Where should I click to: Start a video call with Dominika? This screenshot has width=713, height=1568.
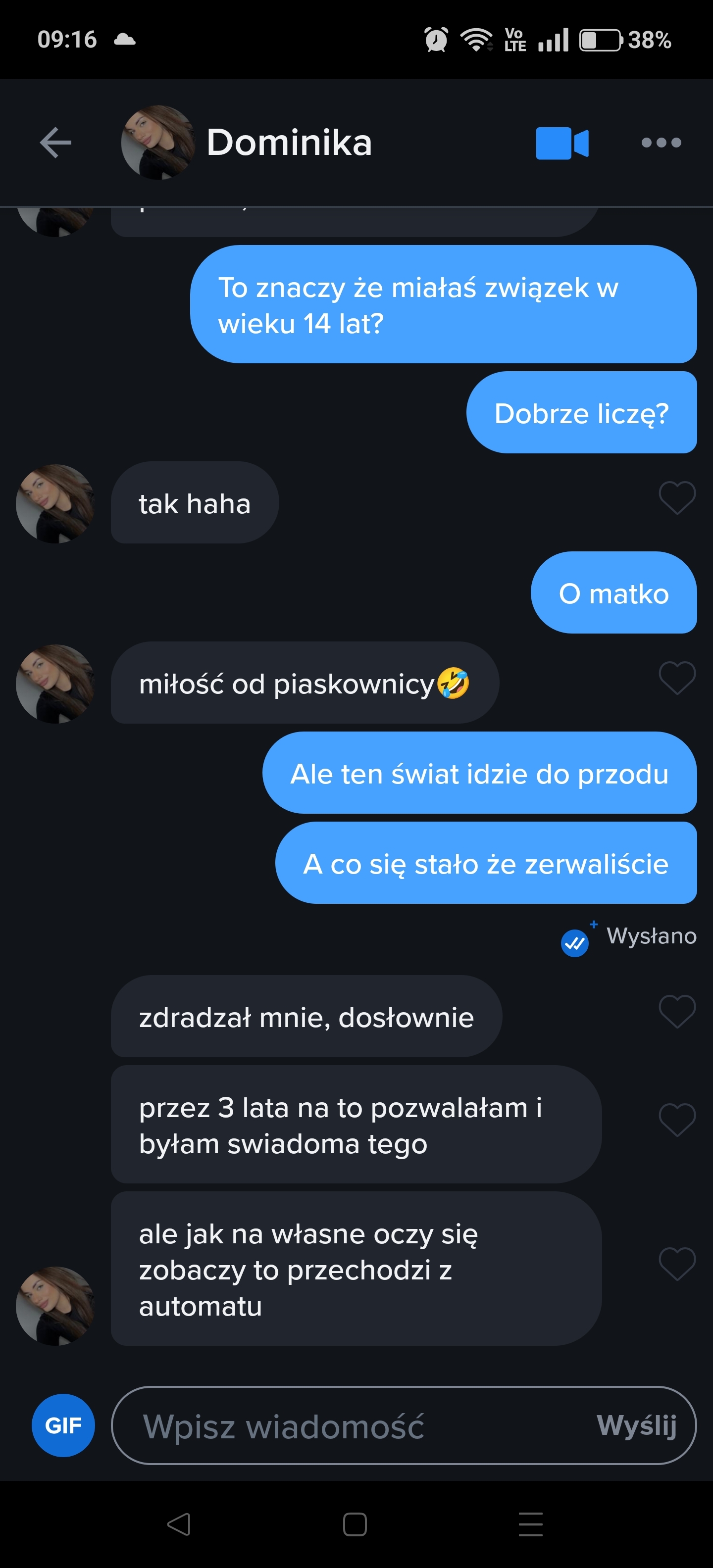[x=561, y=143]
